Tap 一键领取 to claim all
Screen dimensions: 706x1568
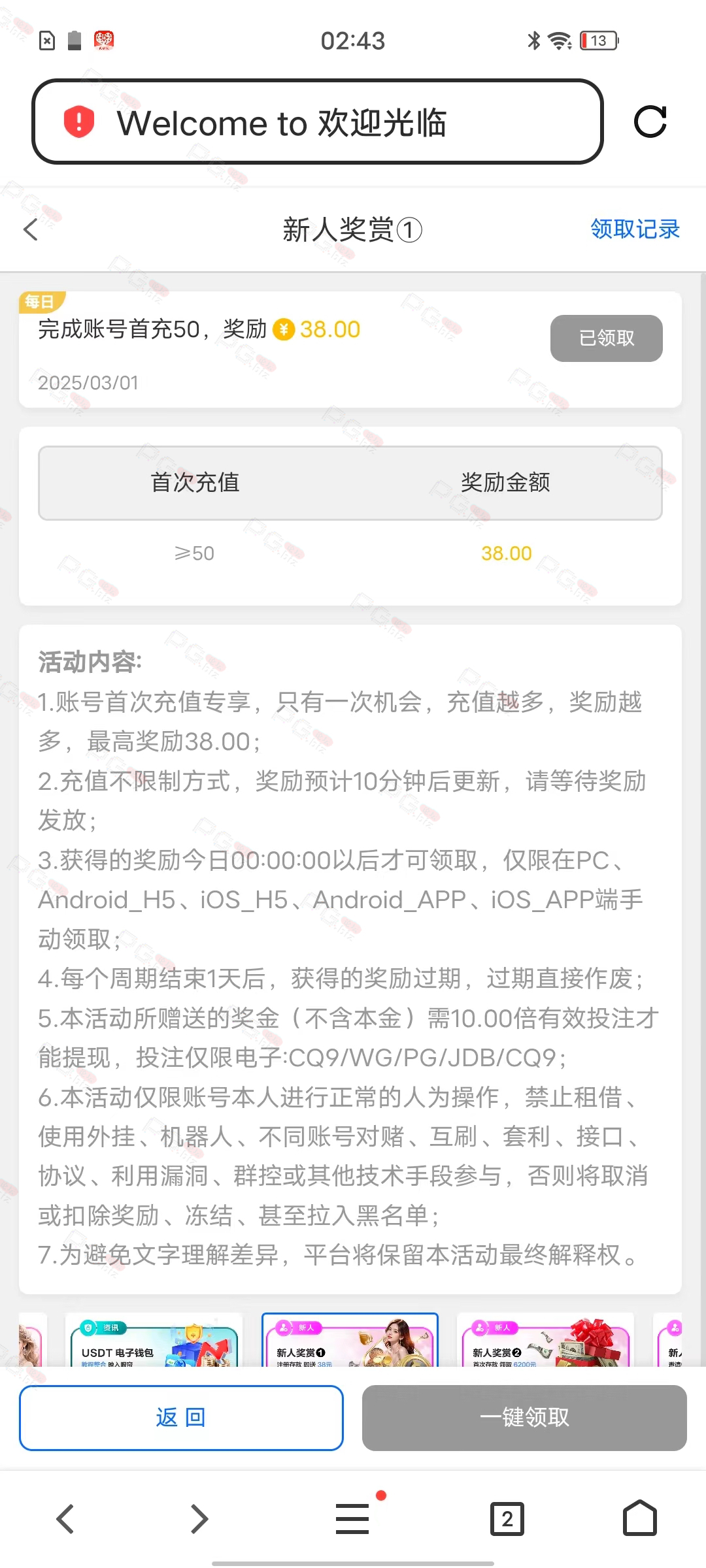click(x=524, y=1417)
